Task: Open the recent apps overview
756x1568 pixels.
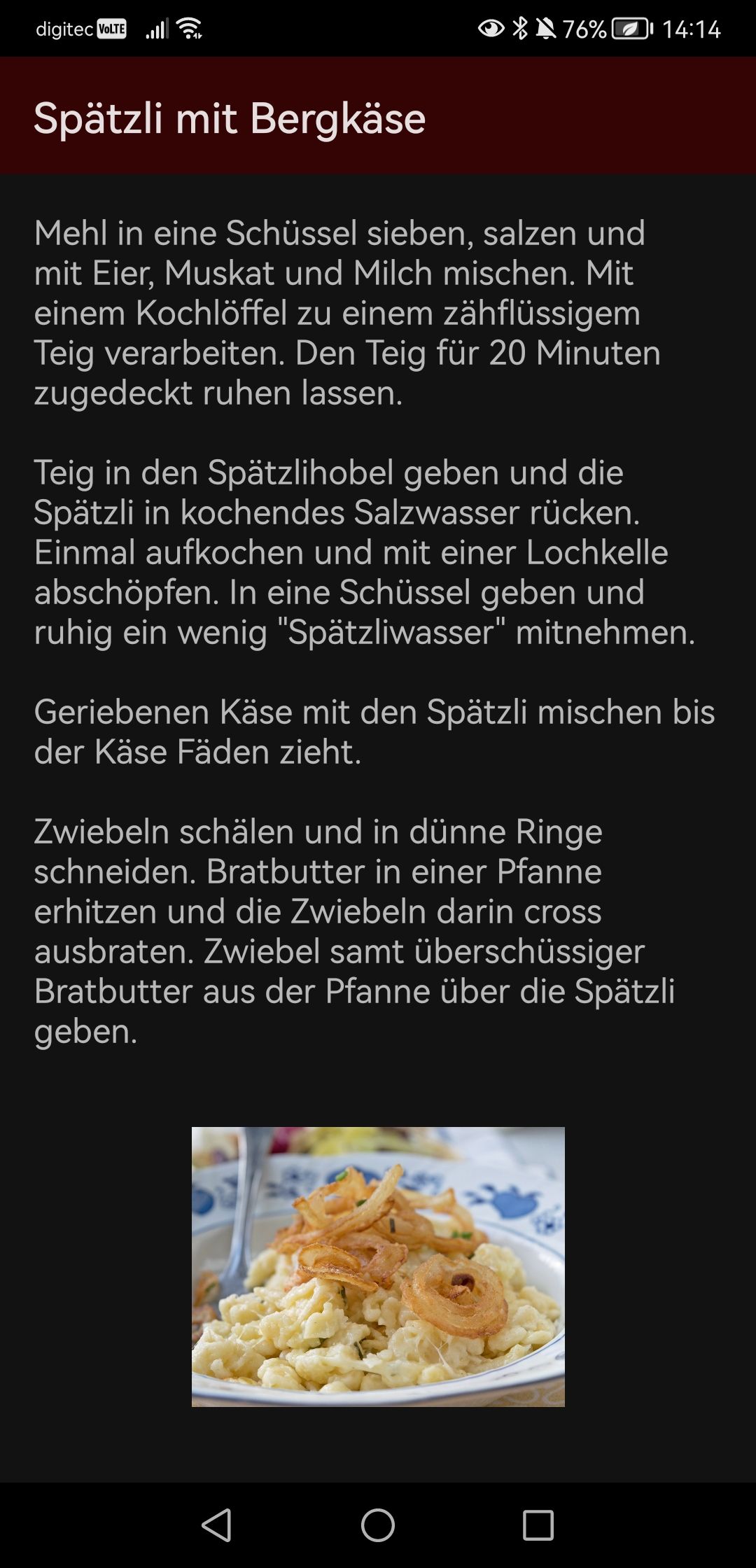Action: click(538, 1525)
